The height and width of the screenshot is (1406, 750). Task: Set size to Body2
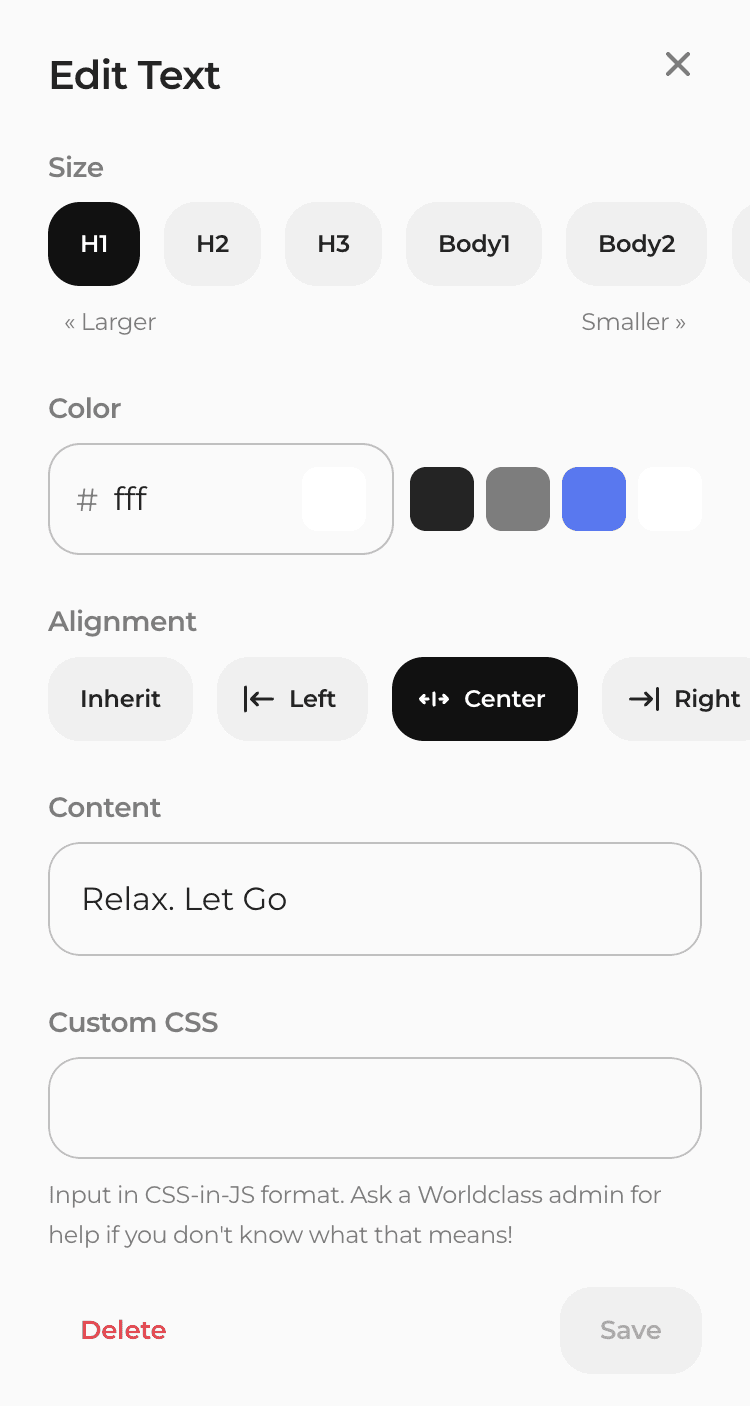click(636, 244)
